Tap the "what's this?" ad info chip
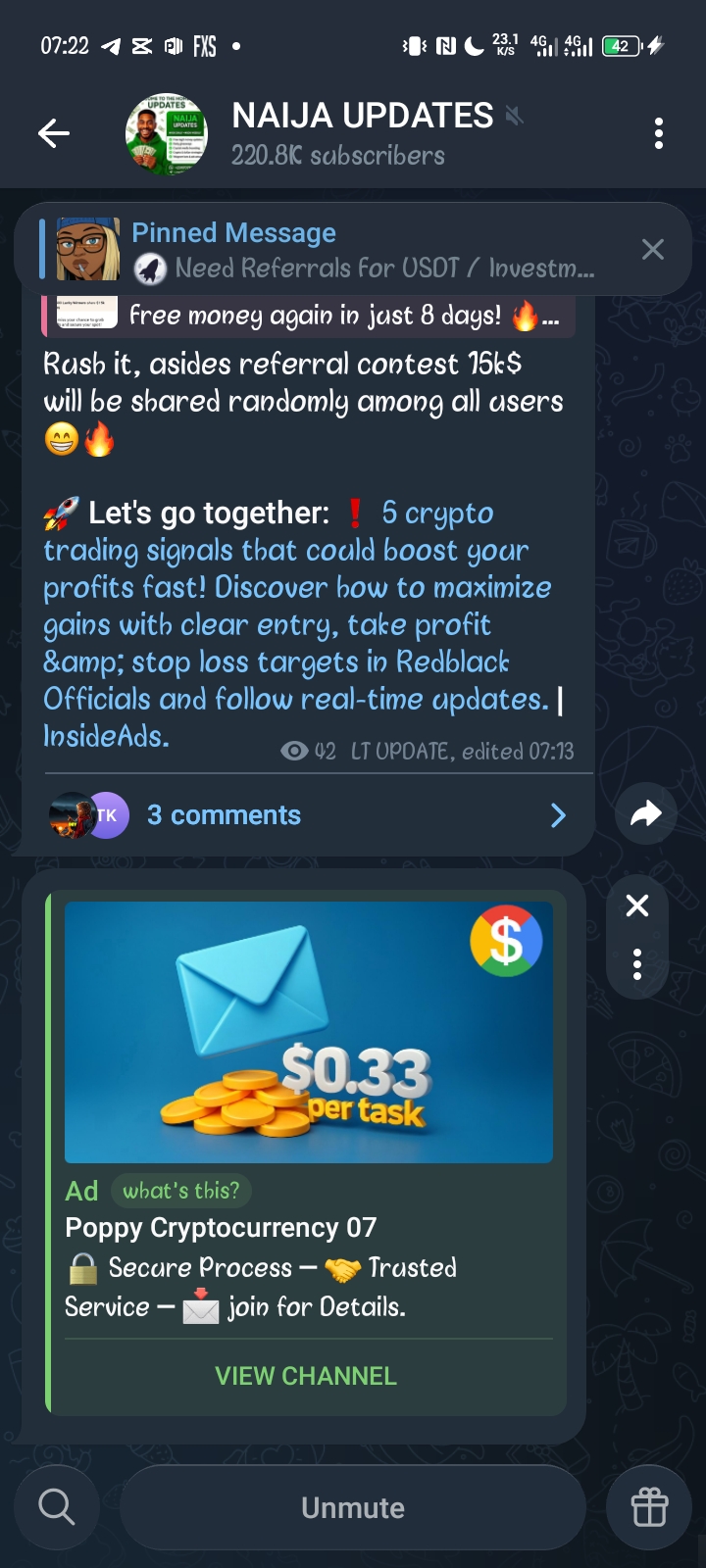Viewport: 706px width, 1568px height. click(181, 1191)
